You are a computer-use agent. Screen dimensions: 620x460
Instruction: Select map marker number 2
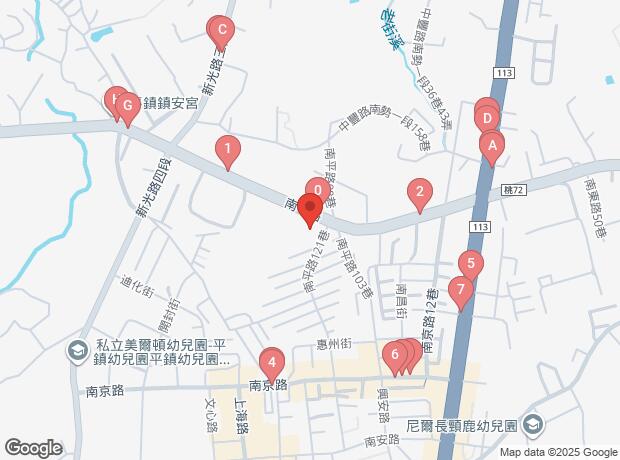pyautogui.click(x=420, y=193)
